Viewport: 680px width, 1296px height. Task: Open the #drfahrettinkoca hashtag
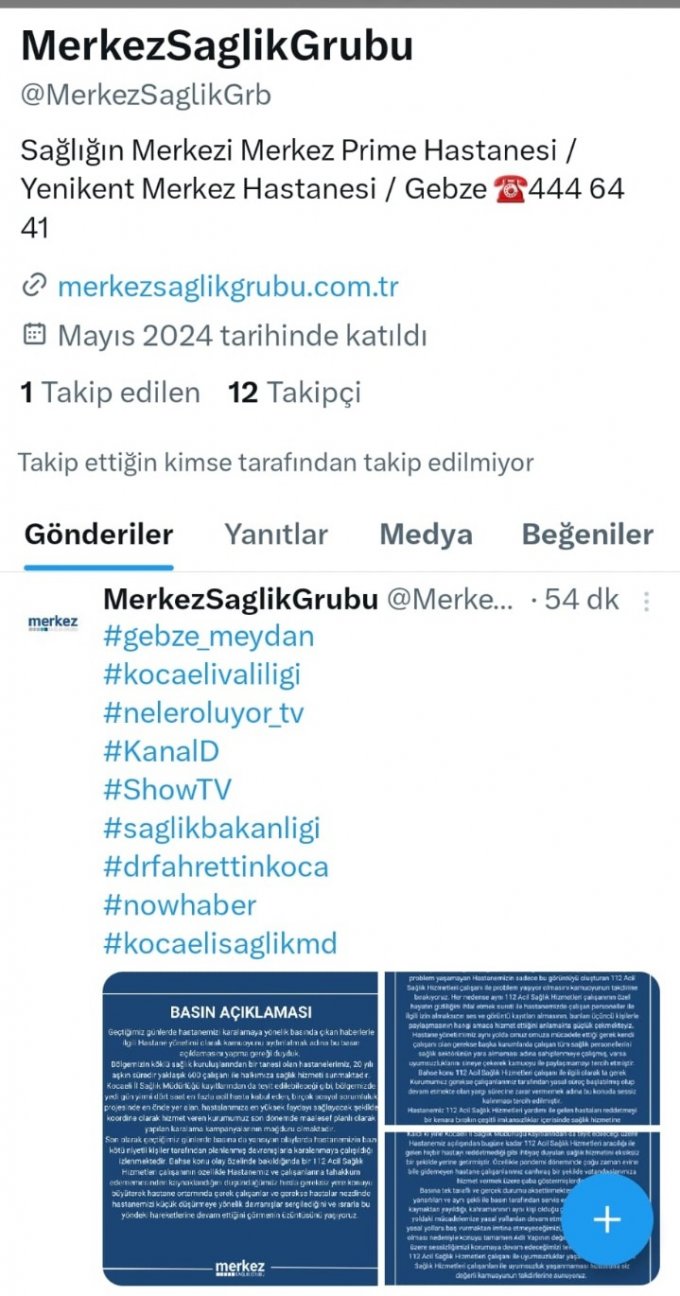coord(215,866)
